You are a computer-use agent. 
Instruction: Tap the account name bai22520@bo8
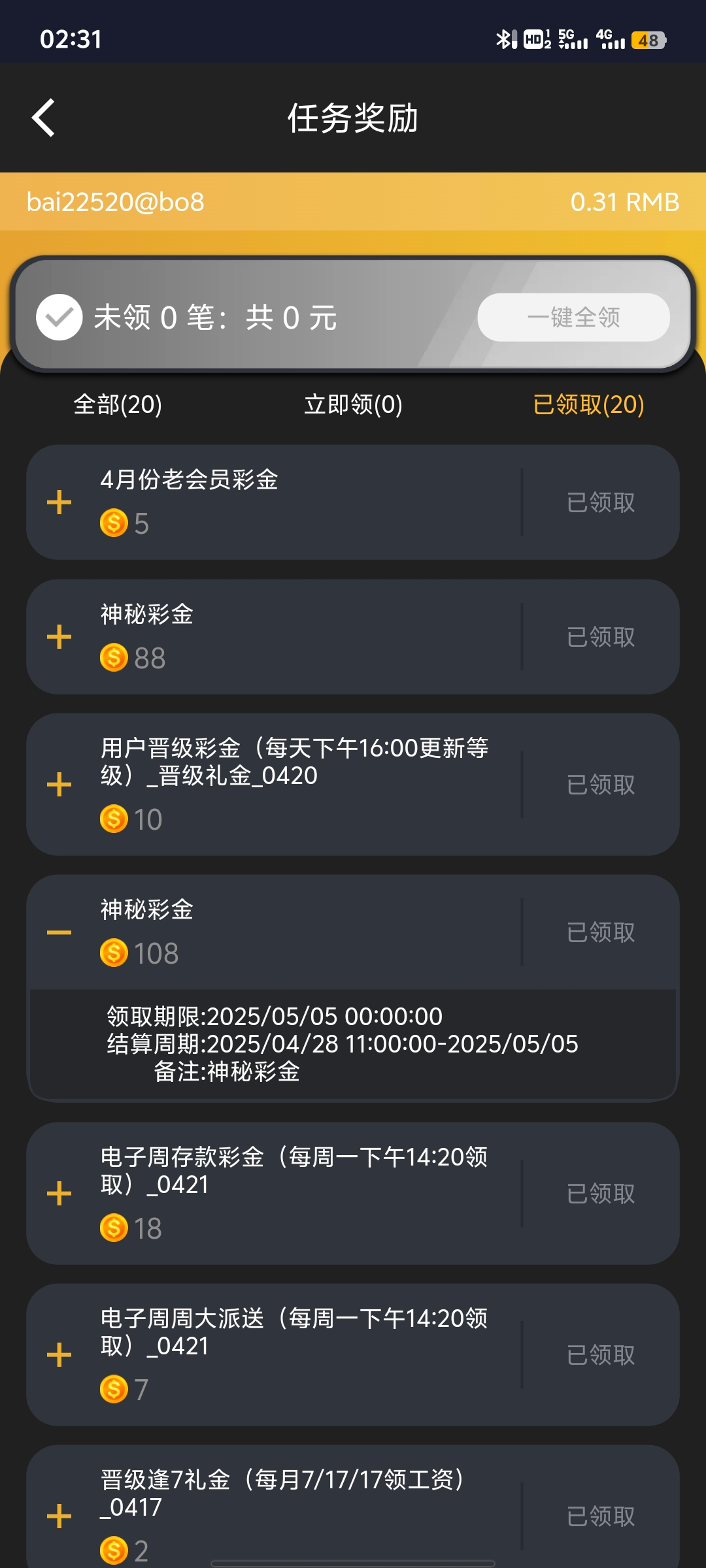(x=116, y=203)
